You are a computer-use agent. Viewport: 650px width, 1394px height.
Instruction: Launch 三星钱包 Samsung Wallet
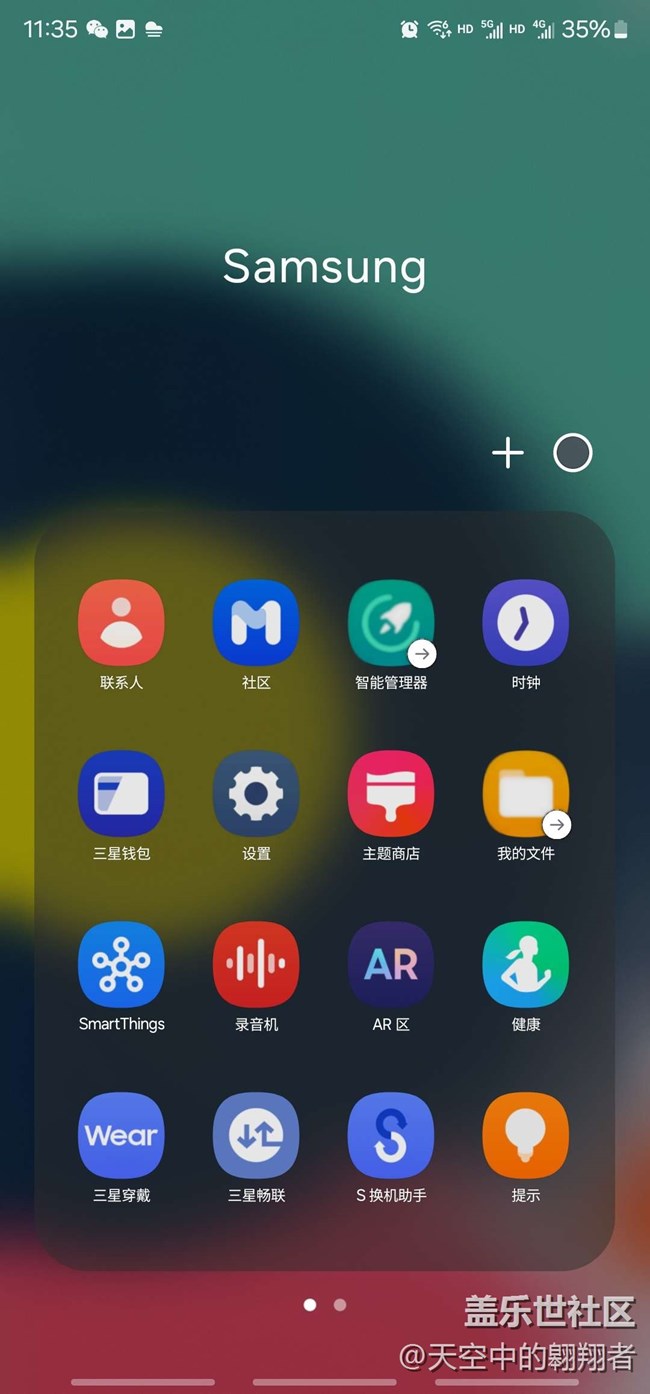pos(121,794)
